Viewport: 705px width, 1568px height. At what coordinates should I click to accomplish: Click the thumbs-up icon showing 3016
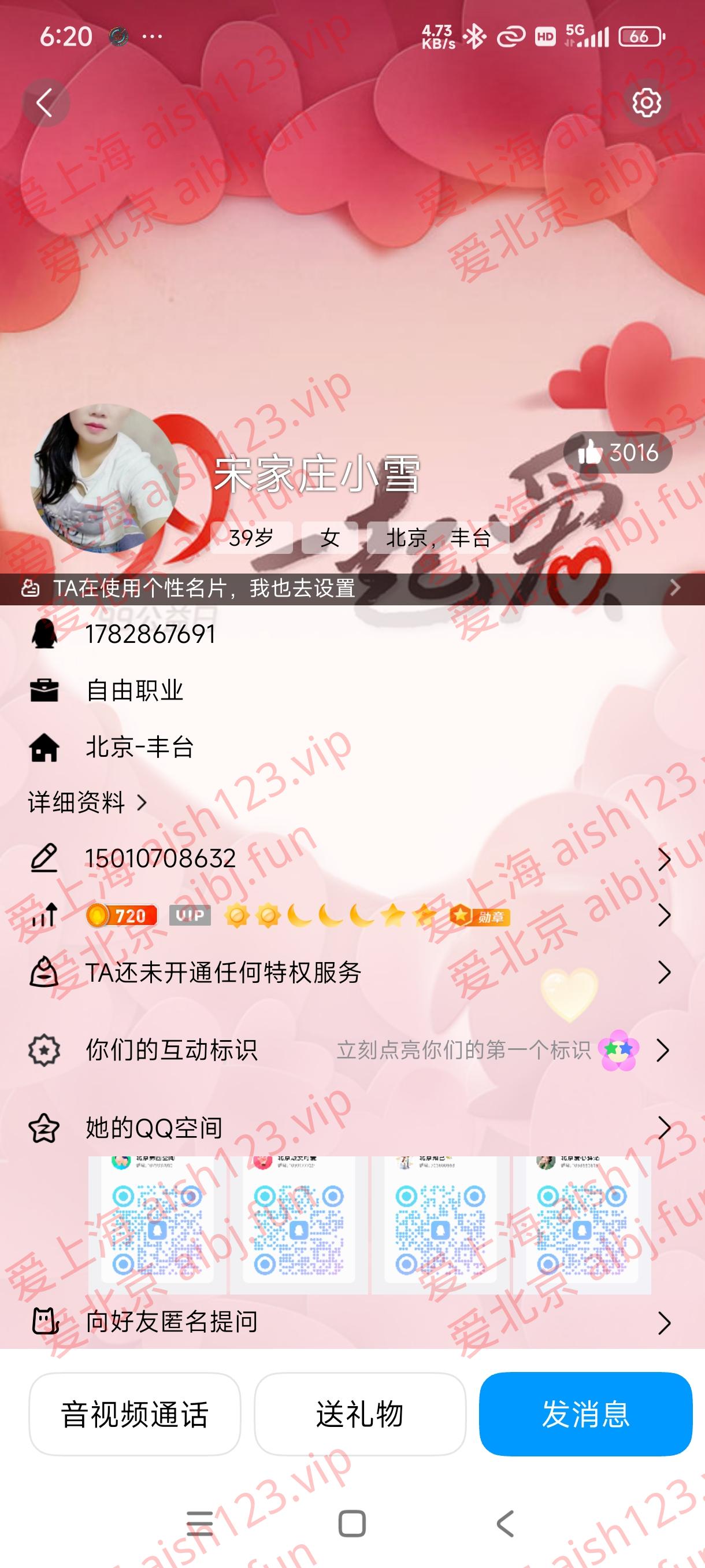[x=593, y=453]
